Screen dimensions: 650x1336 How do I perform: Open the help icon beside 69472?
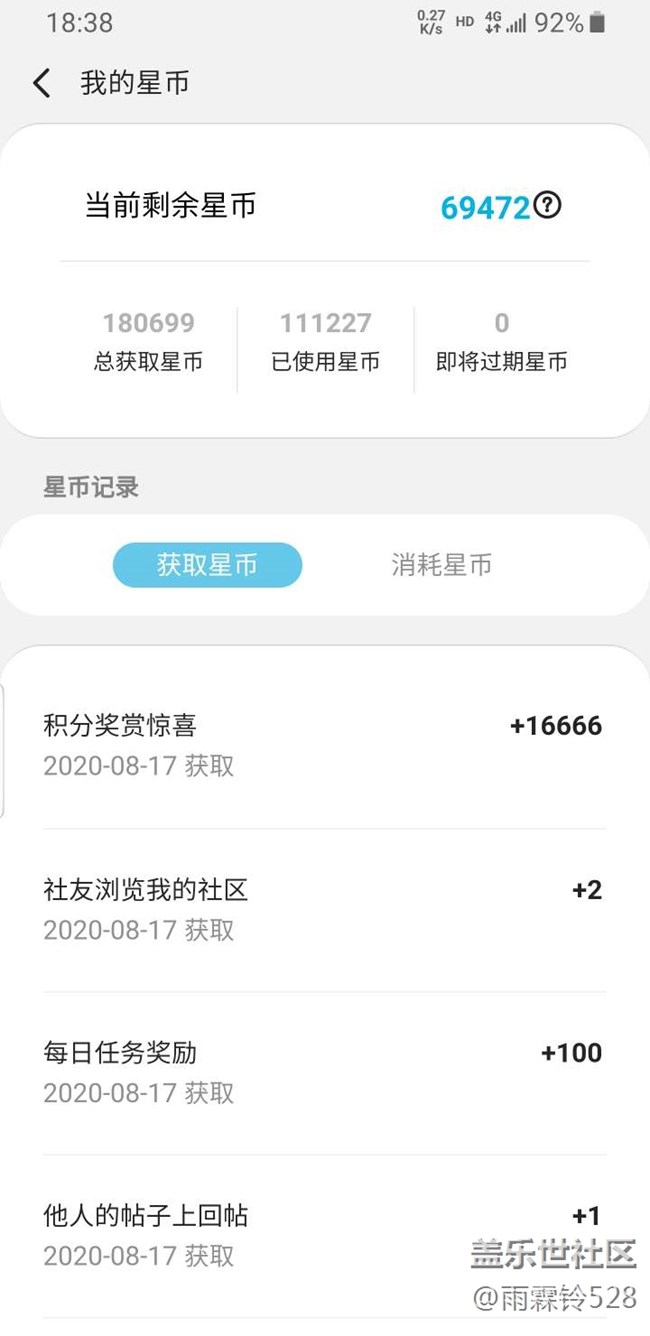tap(547, 206)
